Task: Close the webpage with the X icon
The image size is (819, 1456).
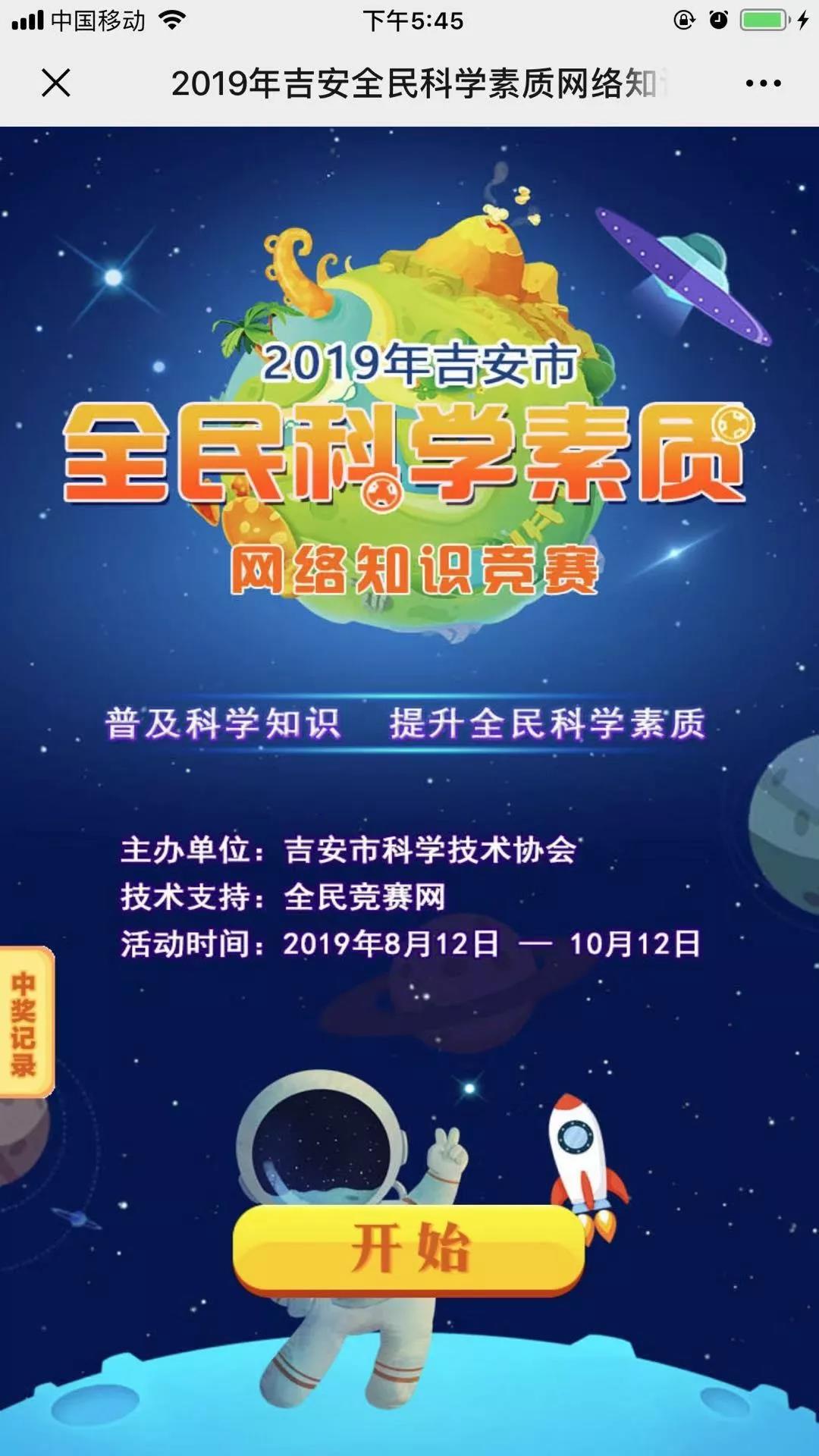Action: pos(56,83)
